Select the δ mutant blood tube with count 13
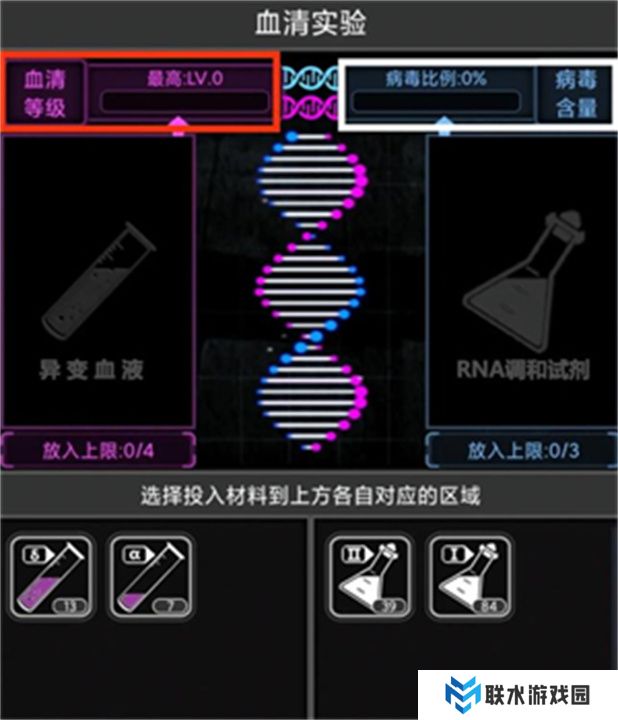This screenshot has width=618, height=720. pos(51,576)
